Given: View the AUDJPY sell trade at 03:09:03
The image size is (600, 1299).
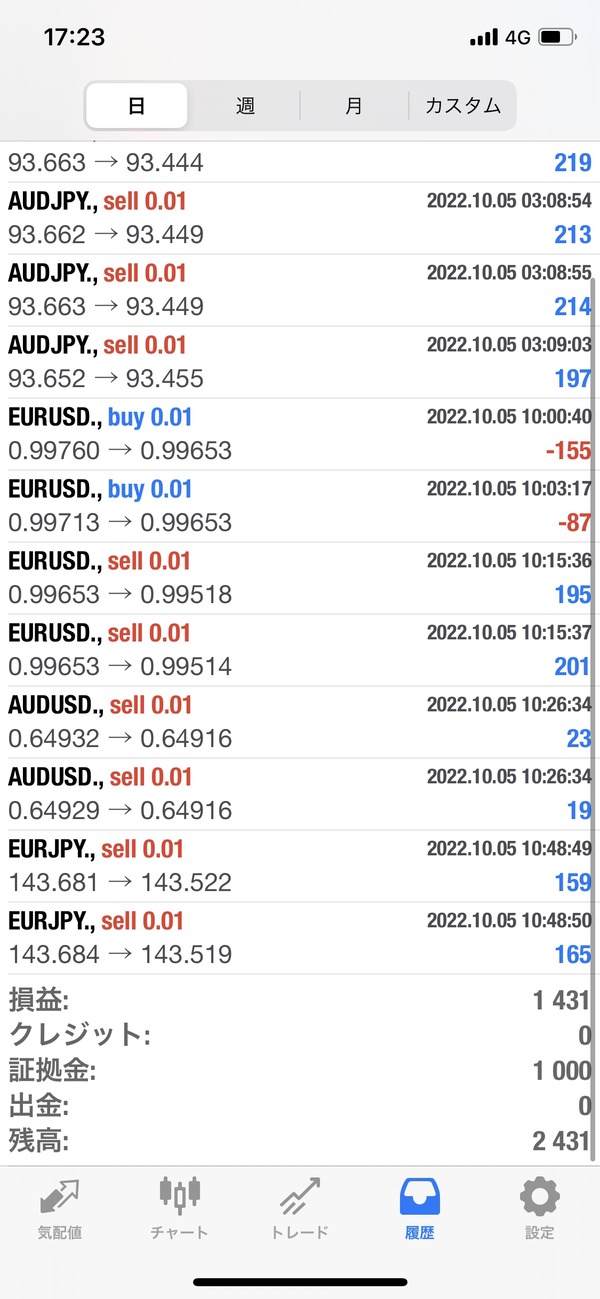Looking at the screenshot, I should (x=300, y=362).
